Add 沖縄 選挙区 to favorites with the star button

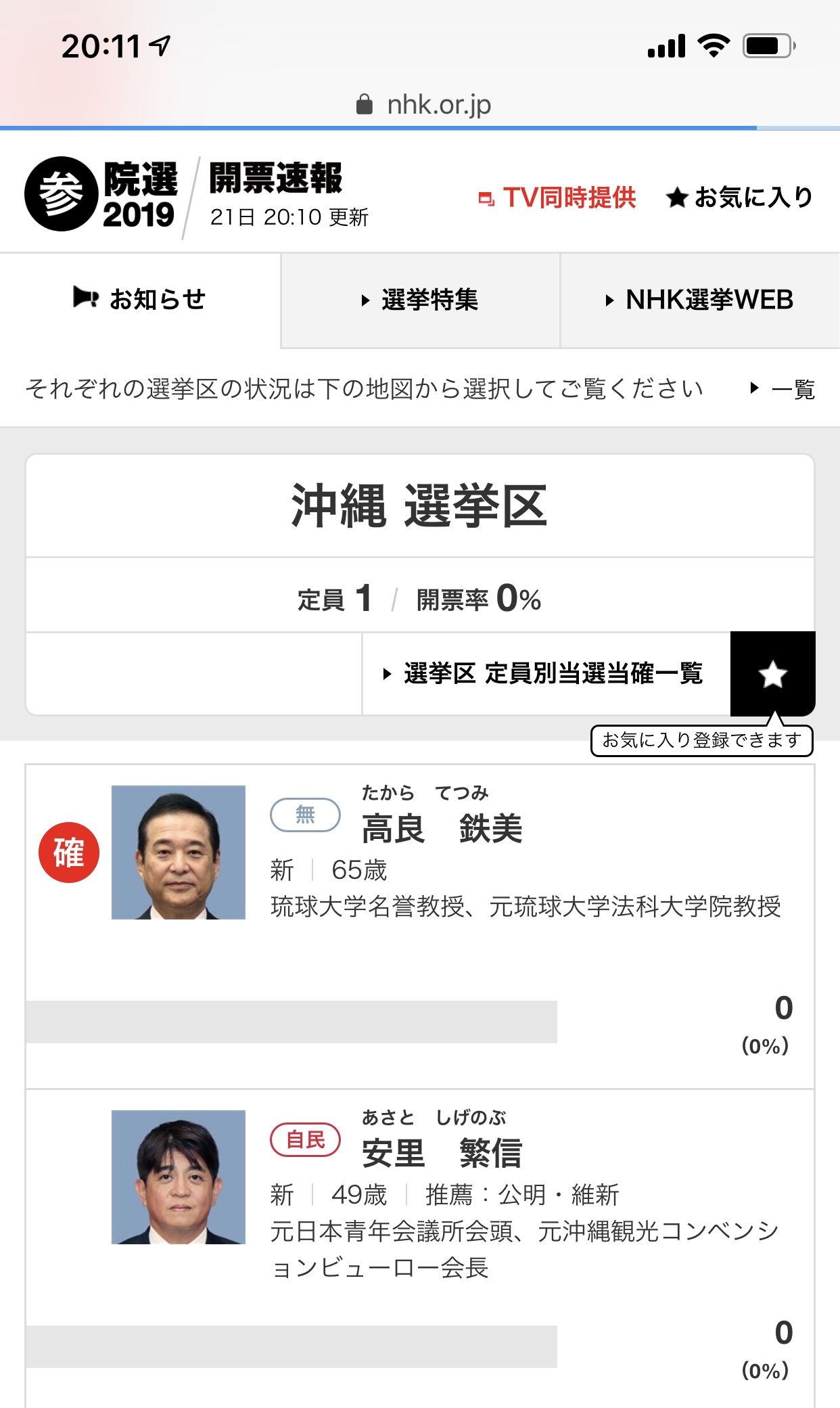coord(772,674)
